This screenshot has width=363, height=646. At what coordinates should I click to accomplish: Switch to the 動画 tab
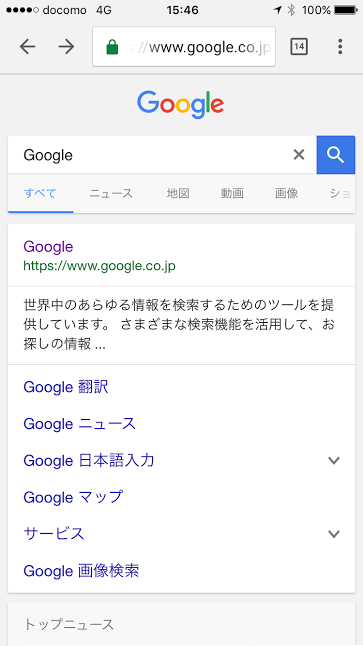[x=232, y=193]
